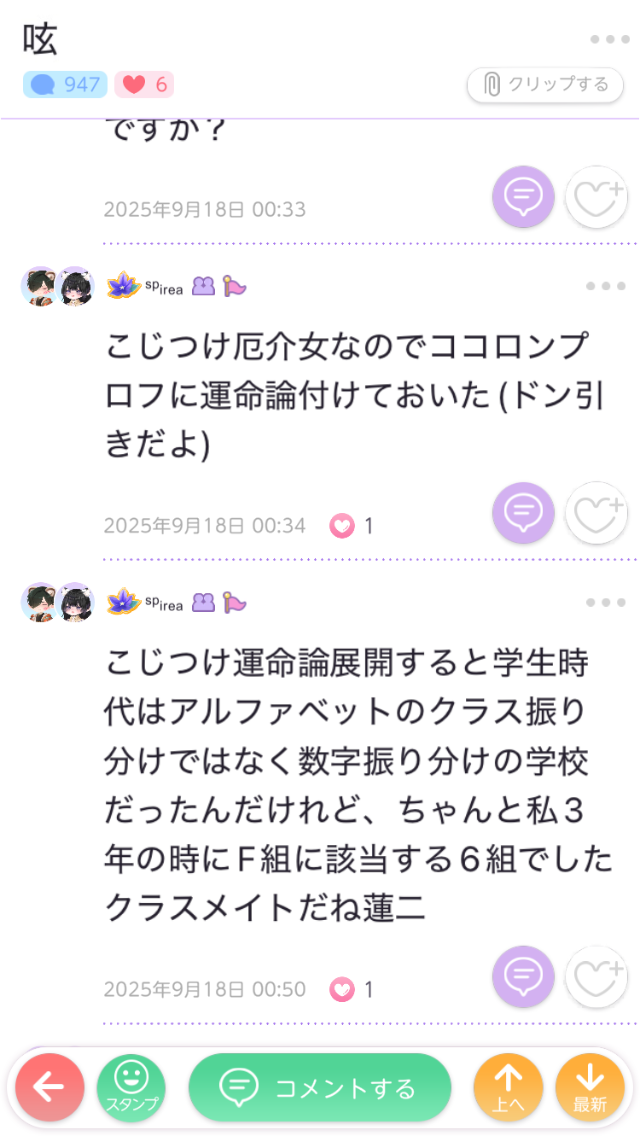Like the comment posted at 00:33
This screenshot has width=640, height=1136.
[596, 197]
